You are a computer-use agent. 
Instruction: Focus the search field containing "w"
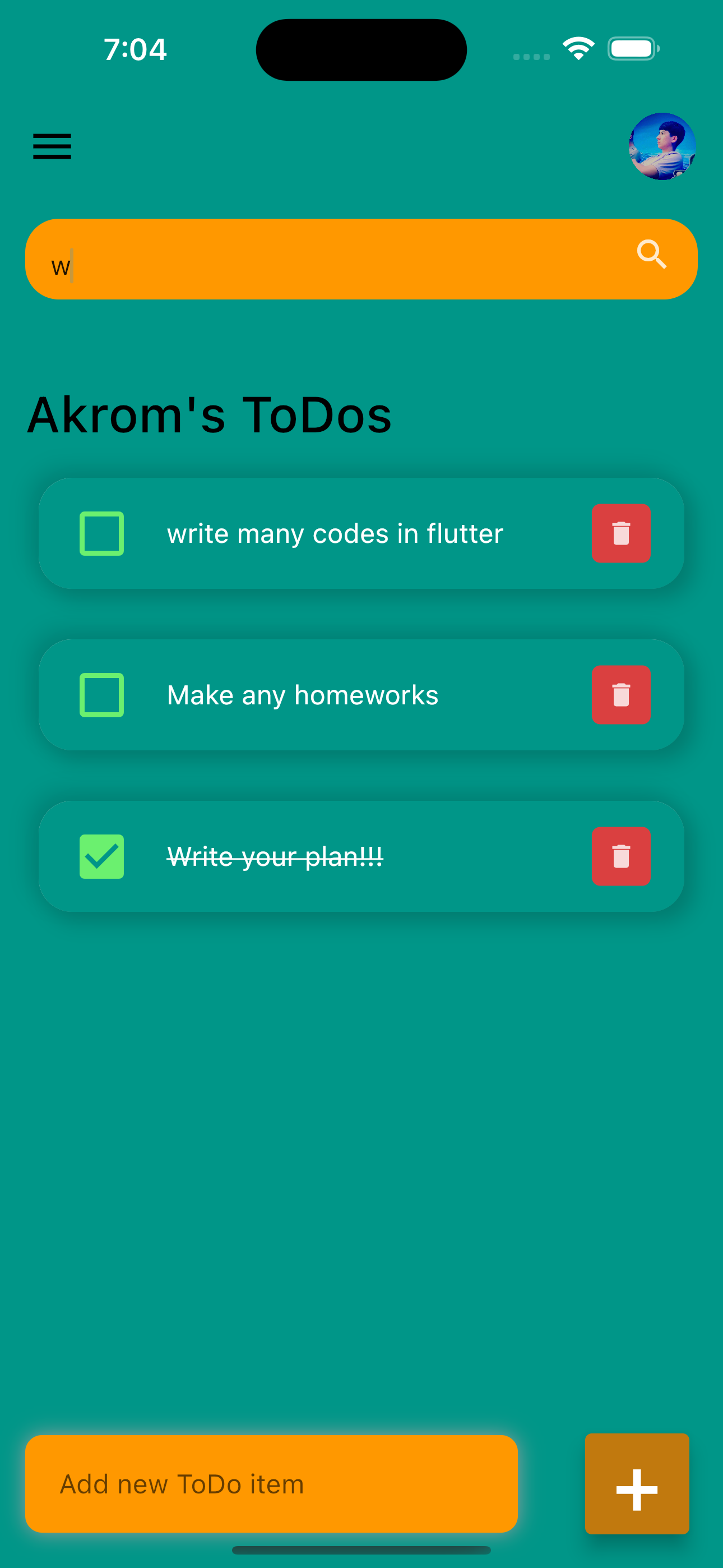point(361,259)
